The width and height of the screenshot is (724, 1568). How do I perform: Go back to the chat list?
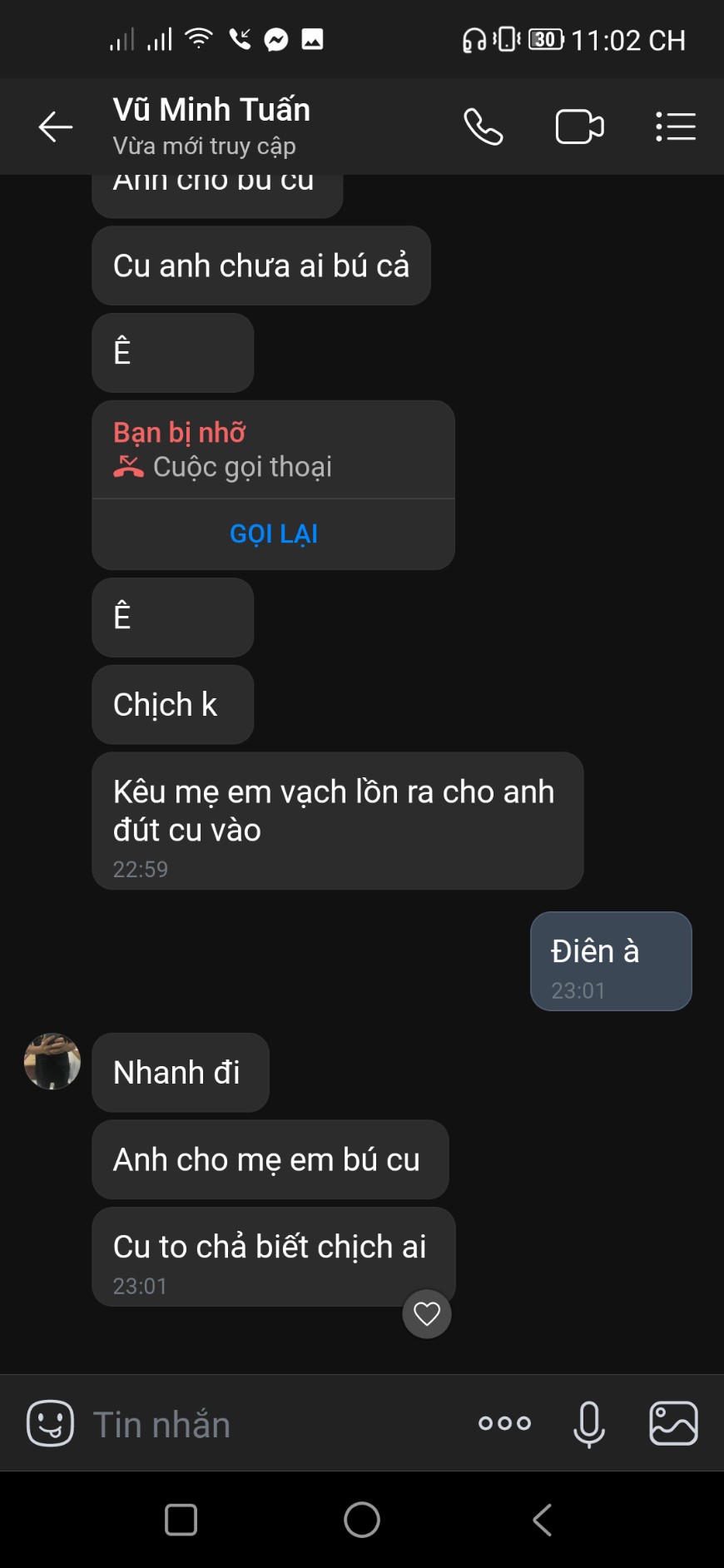pos(56,127)
